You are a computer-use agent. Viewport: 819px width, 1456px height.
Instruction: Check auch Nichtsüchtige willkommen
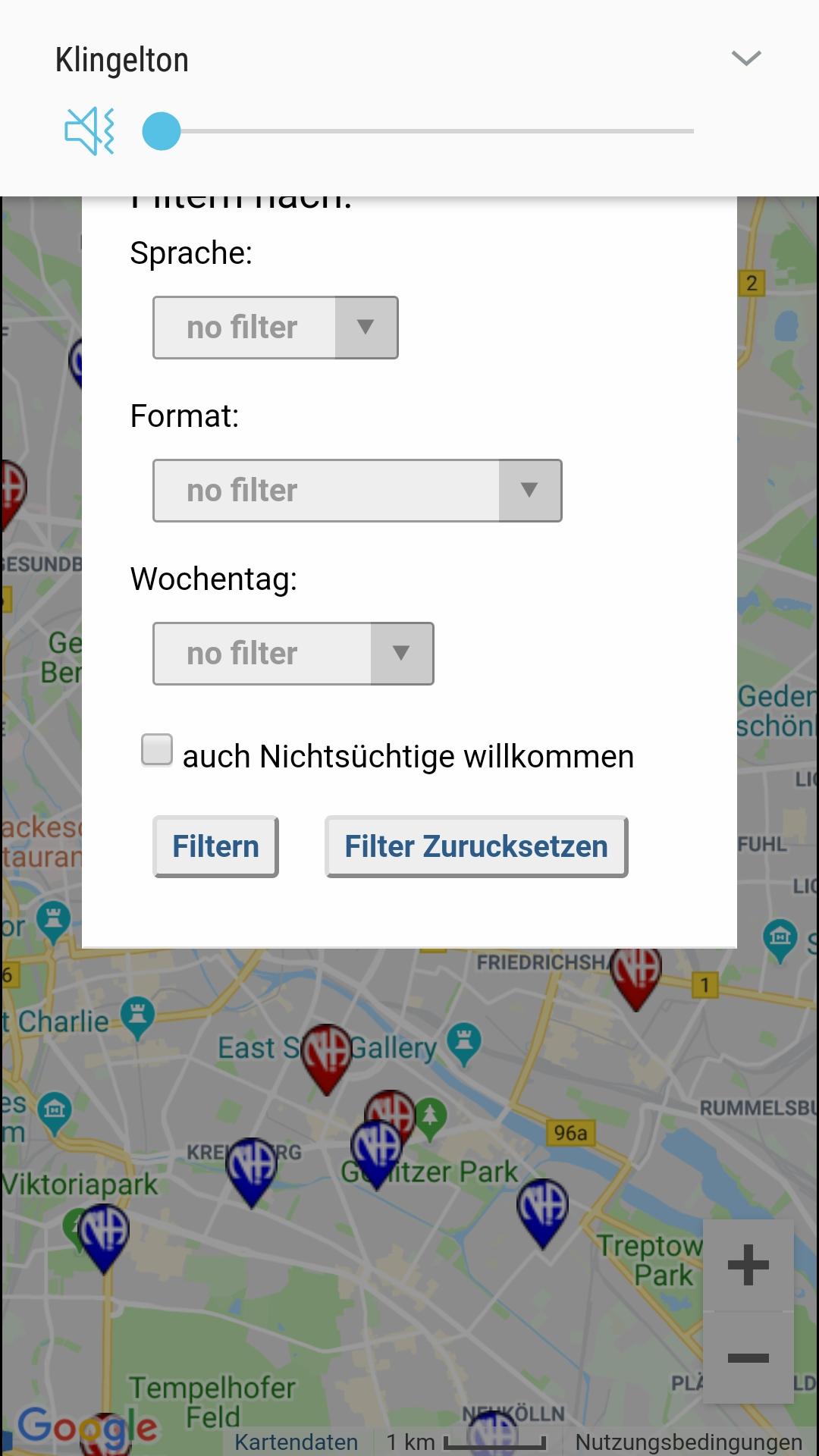click(157, 750)
